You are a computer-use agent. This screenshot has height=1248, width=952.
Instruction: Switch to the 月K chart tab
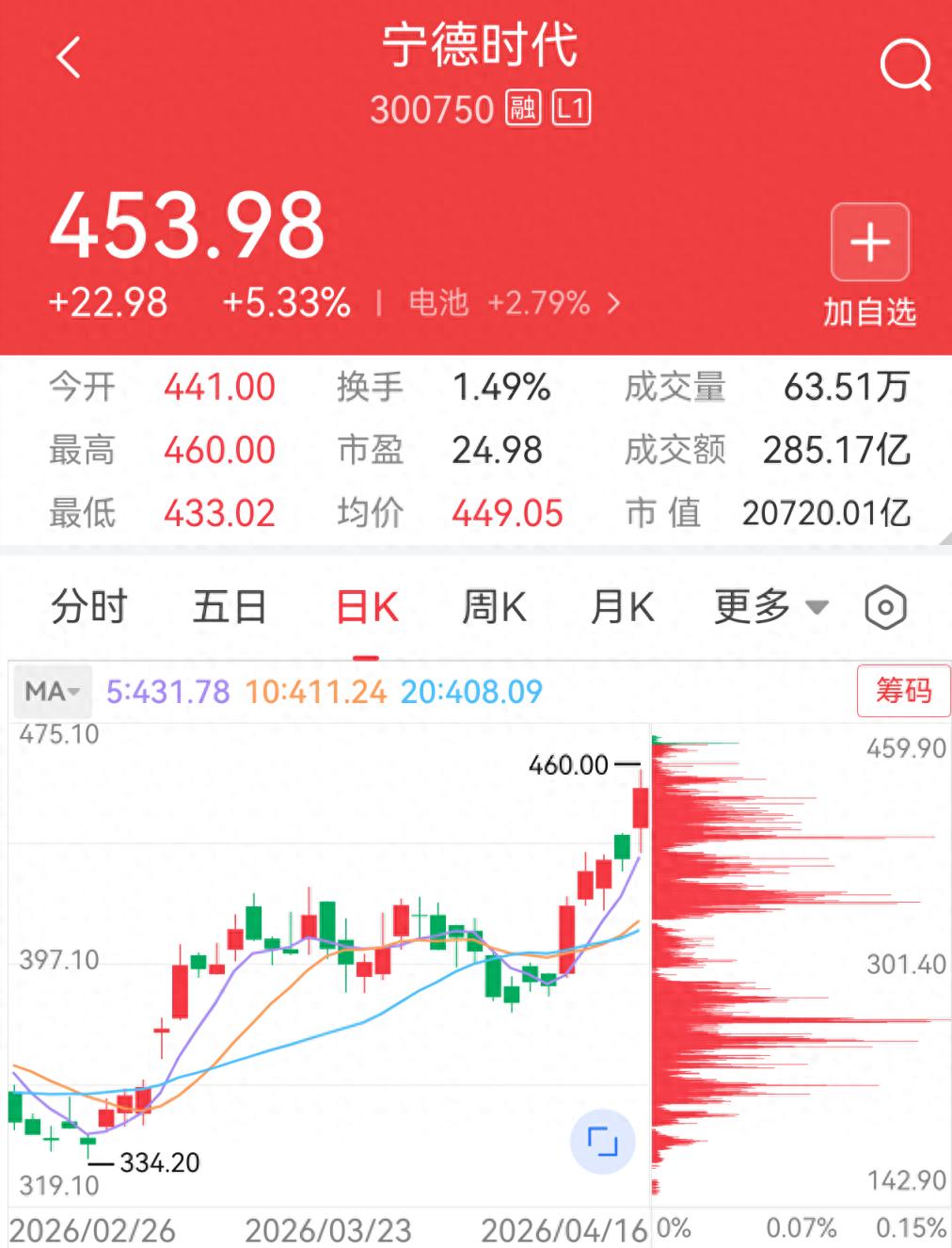[x=622, y=607]
